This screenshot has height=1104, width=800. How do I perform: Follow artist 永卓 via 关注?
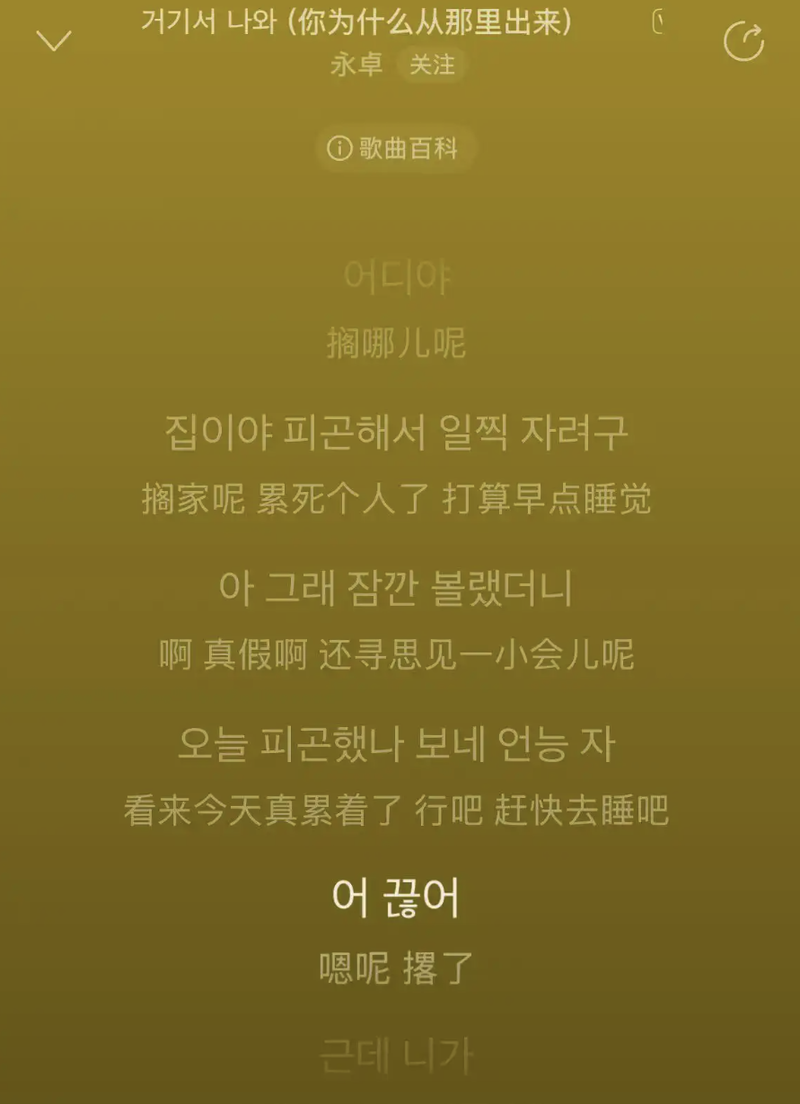tap(432, 66)
